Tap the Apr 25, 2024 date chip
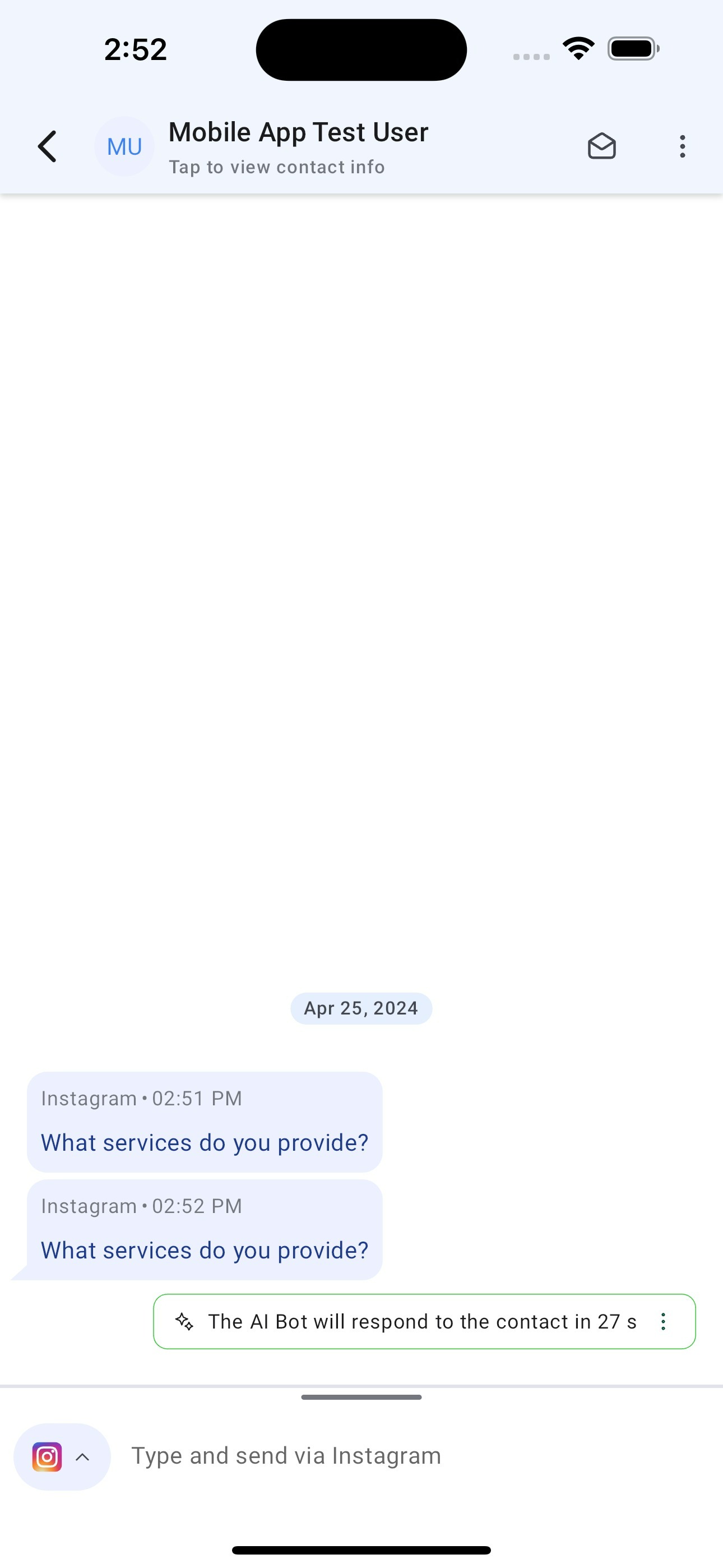 [x=361, y=1008]
